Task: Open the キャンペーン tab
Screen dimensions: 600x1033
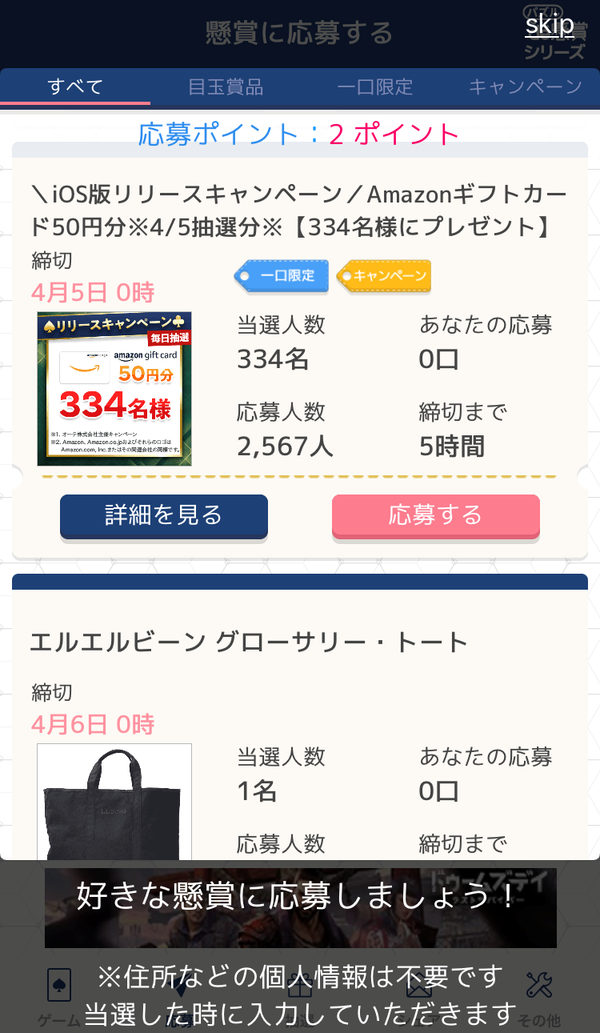Action: pos(525,87)
